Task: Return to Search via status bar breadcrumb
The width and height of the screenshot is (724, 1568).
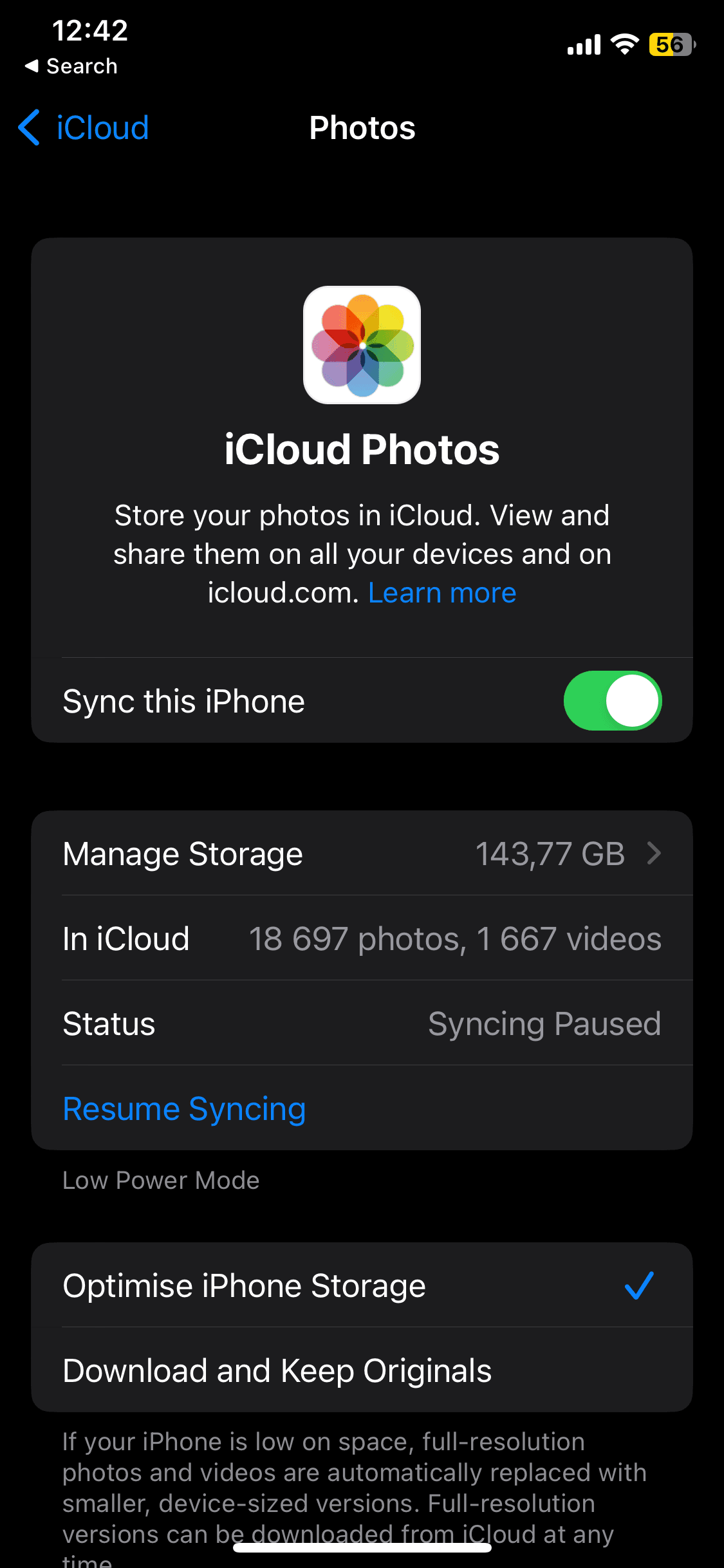Action: pos(71,66)
